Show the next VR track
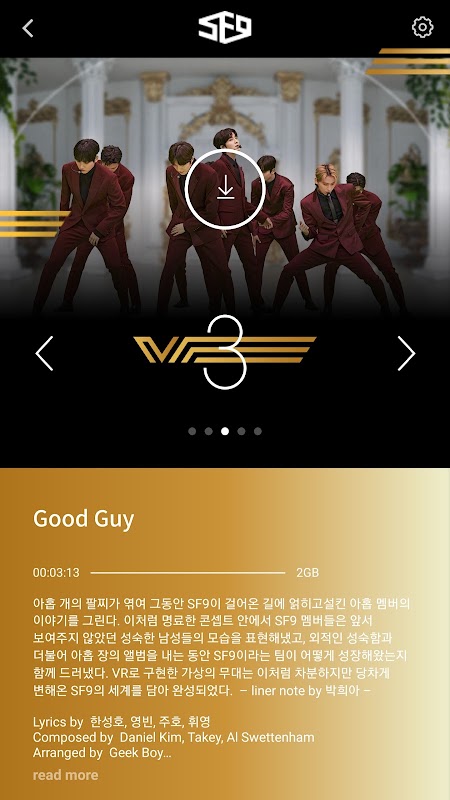The height and width of the screenshot is (800, 450). [x=406, y=353]
